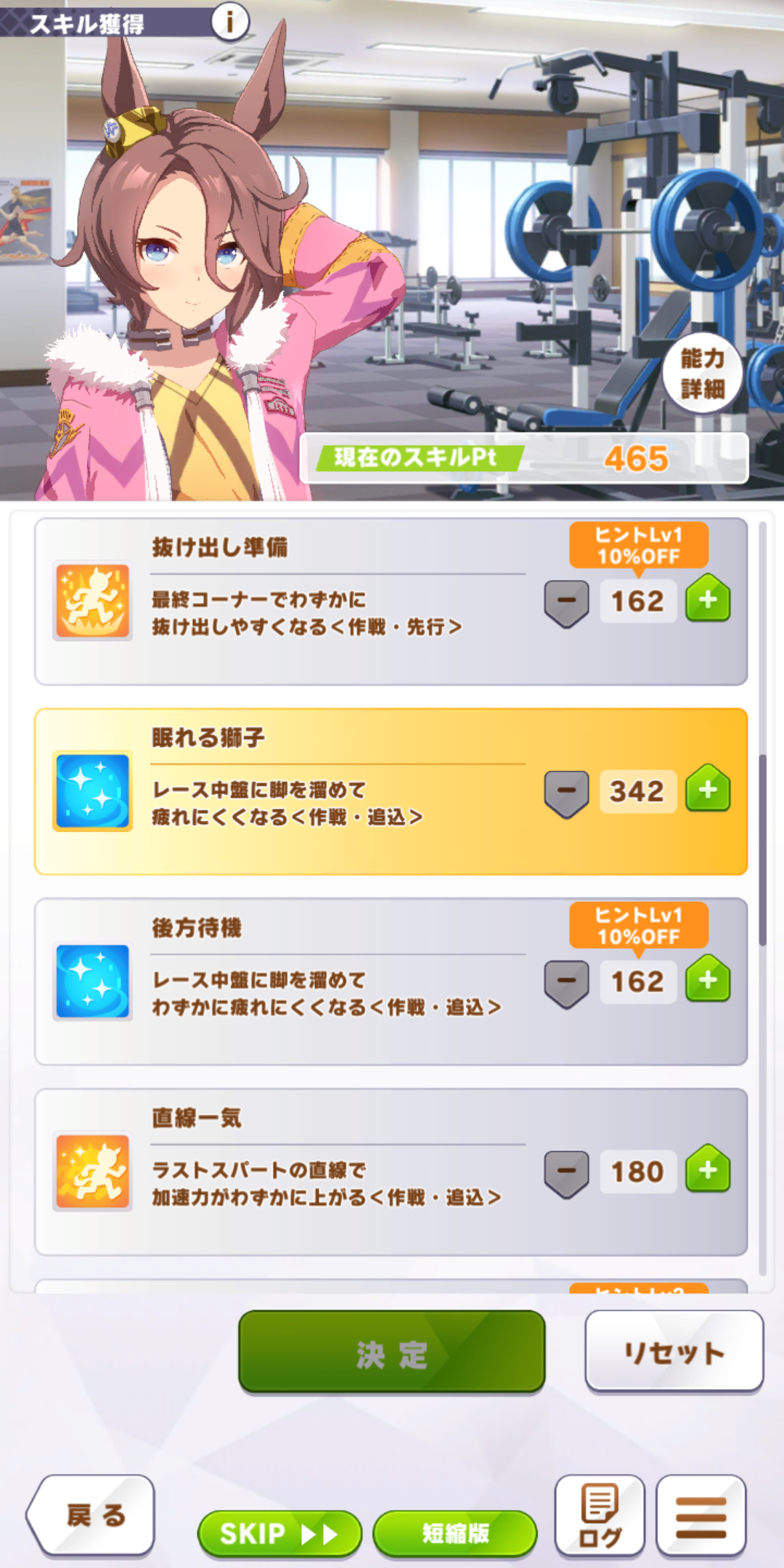Viewport: 784px width, 1568px height.
Task: Reset skill selection with リセット
Action: point(674,1352)
